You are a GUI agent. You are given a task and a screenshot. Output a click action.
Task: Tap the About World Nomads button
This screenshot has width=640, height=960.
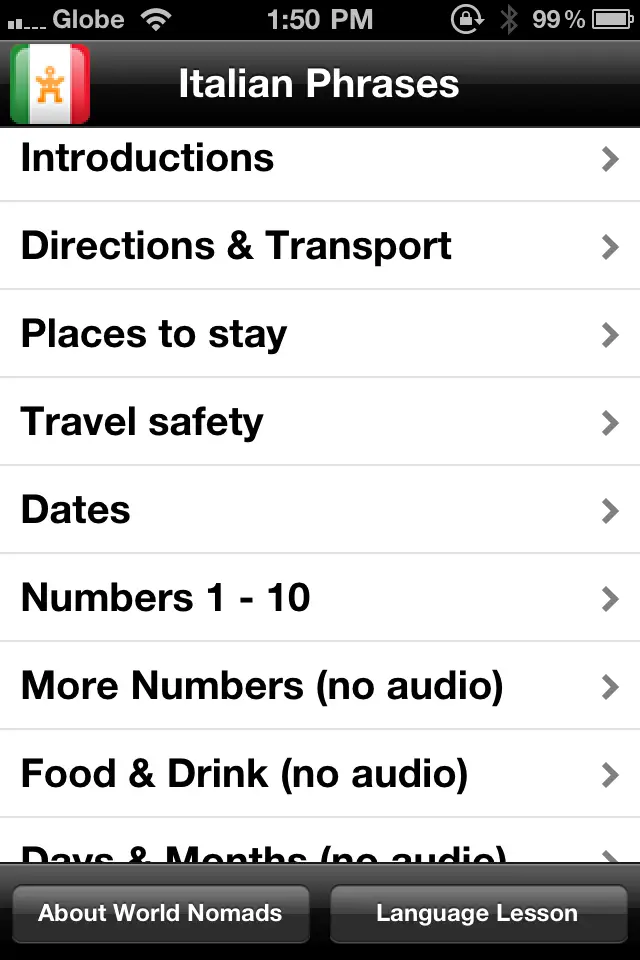[x=160, y=913]
